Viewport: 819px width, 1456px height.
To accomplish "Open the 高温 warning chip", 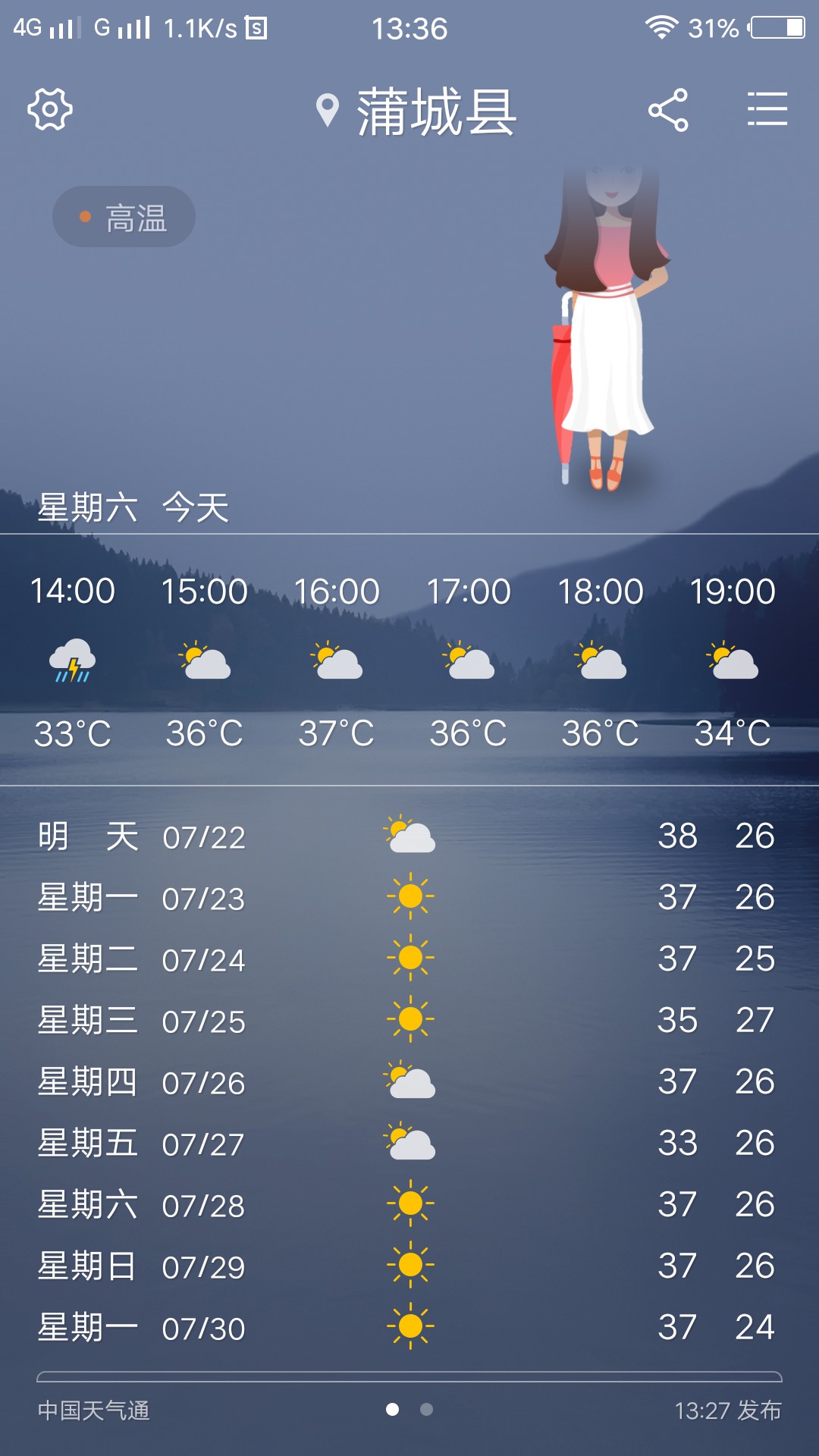I will click(x=124, y=217).
